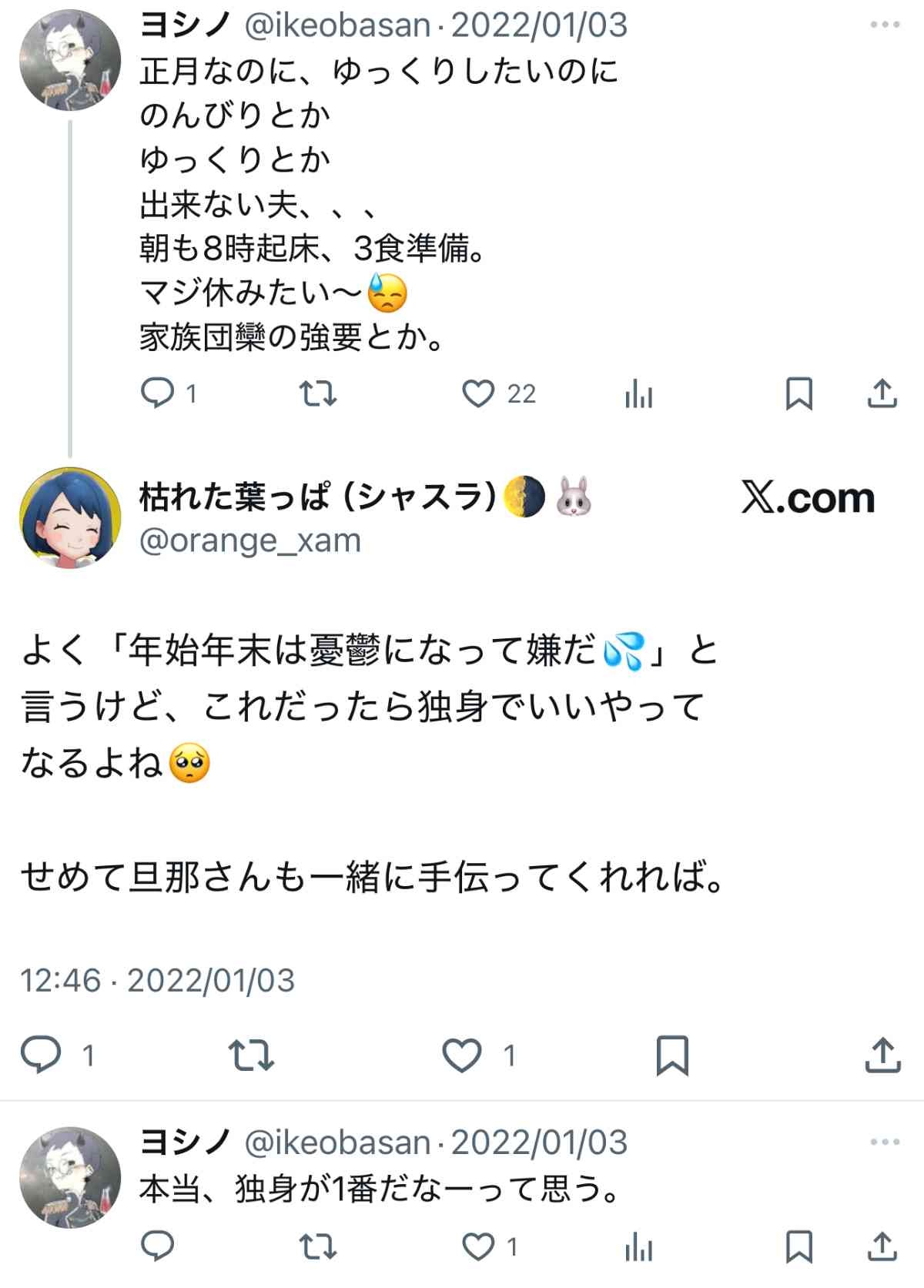Reply to 枯れた葉っぱ's main tweet

pos(40,1054)
